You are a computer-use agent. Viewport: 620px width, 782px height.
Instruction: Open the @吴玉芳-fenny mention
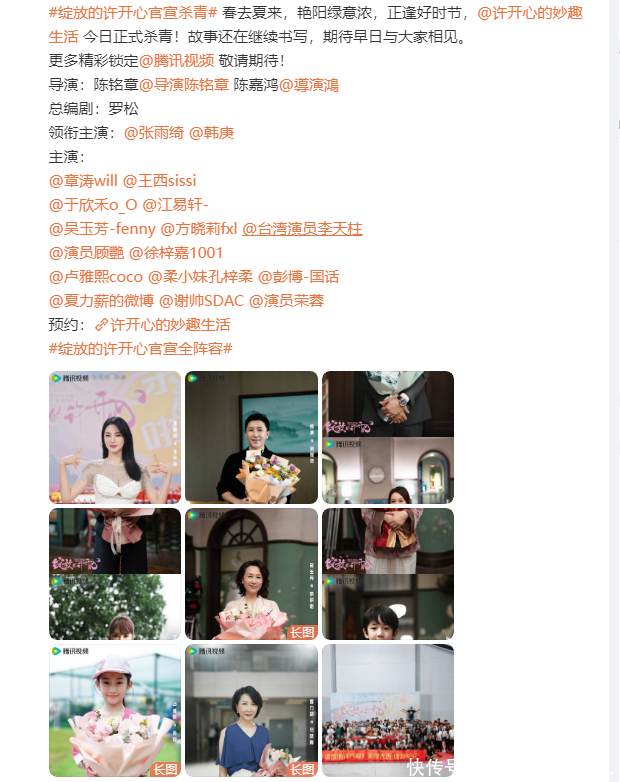tap(102, 229)
